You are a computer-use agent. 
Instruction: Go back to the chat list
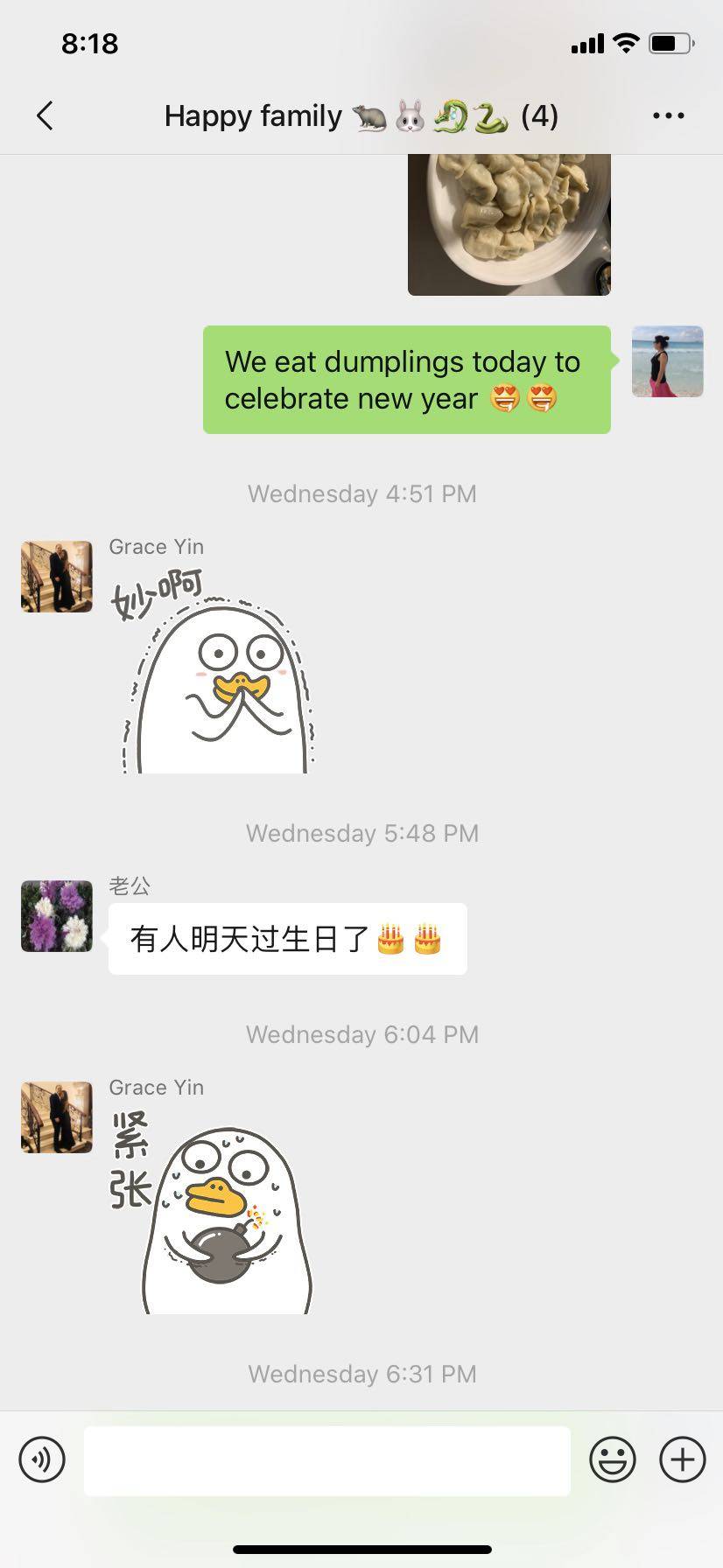point(46,115)
